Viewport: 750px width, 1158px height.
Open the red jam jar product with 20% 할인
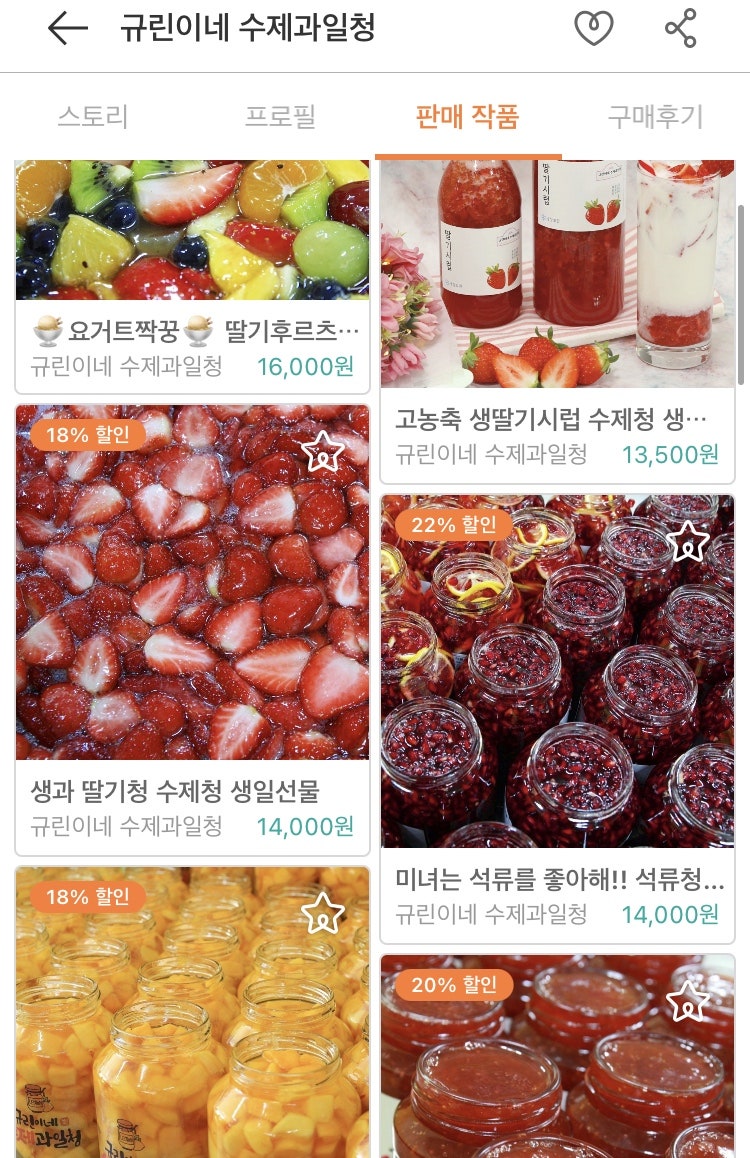(x=557, y=1070)
